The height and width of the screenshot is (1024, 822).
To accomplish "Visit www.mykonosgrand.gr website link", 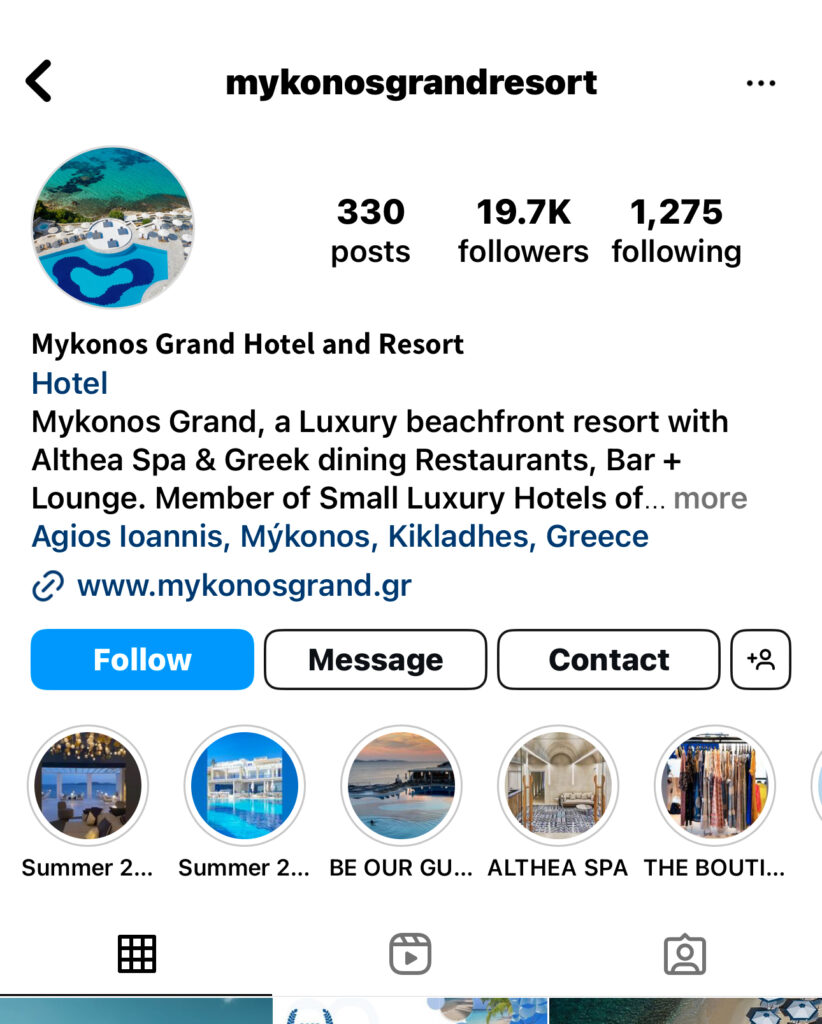I will [x=243, y=586].
